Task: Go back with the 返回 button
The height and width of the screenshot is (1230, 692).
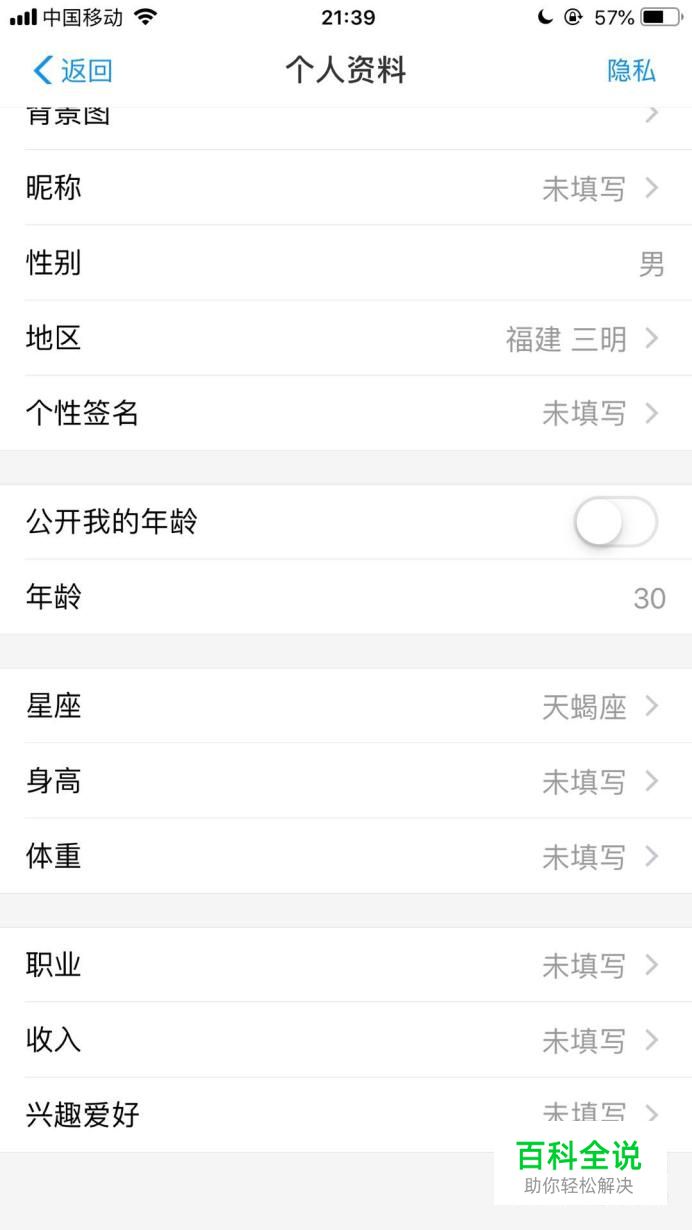Action: pos(73,70)
